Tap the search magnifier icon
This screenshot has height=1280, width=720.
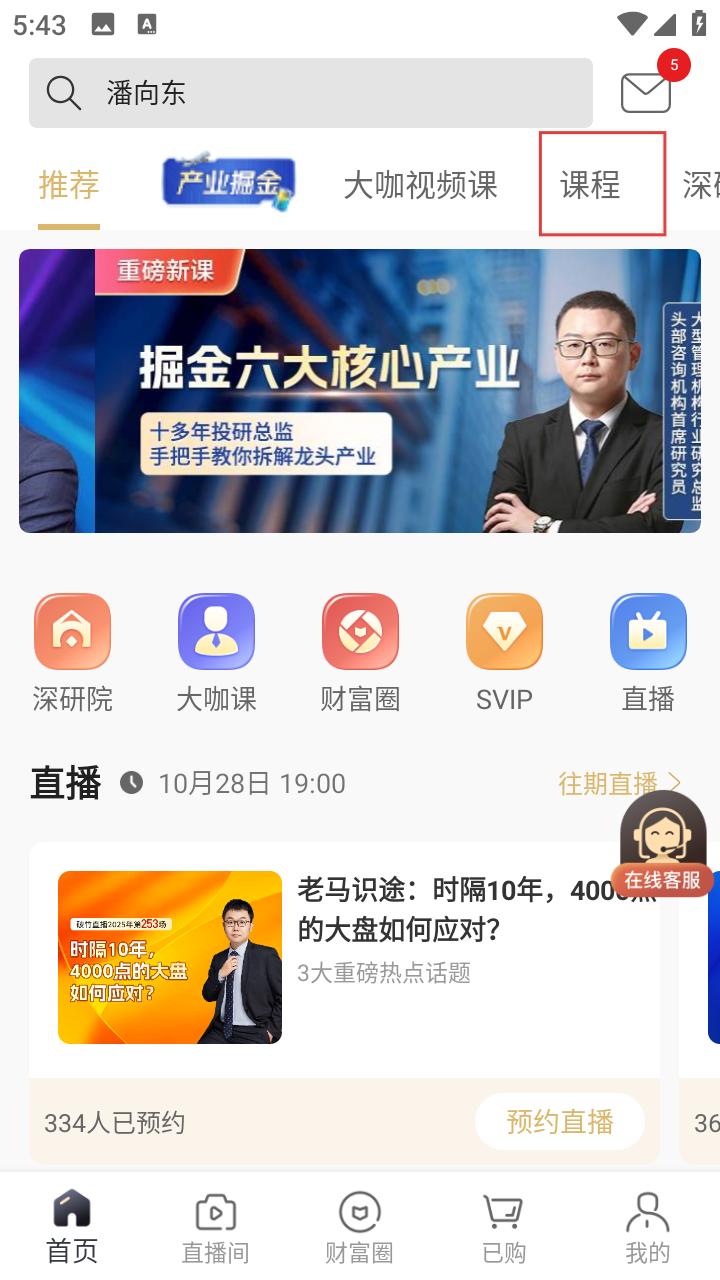click(x=63, y=92)
